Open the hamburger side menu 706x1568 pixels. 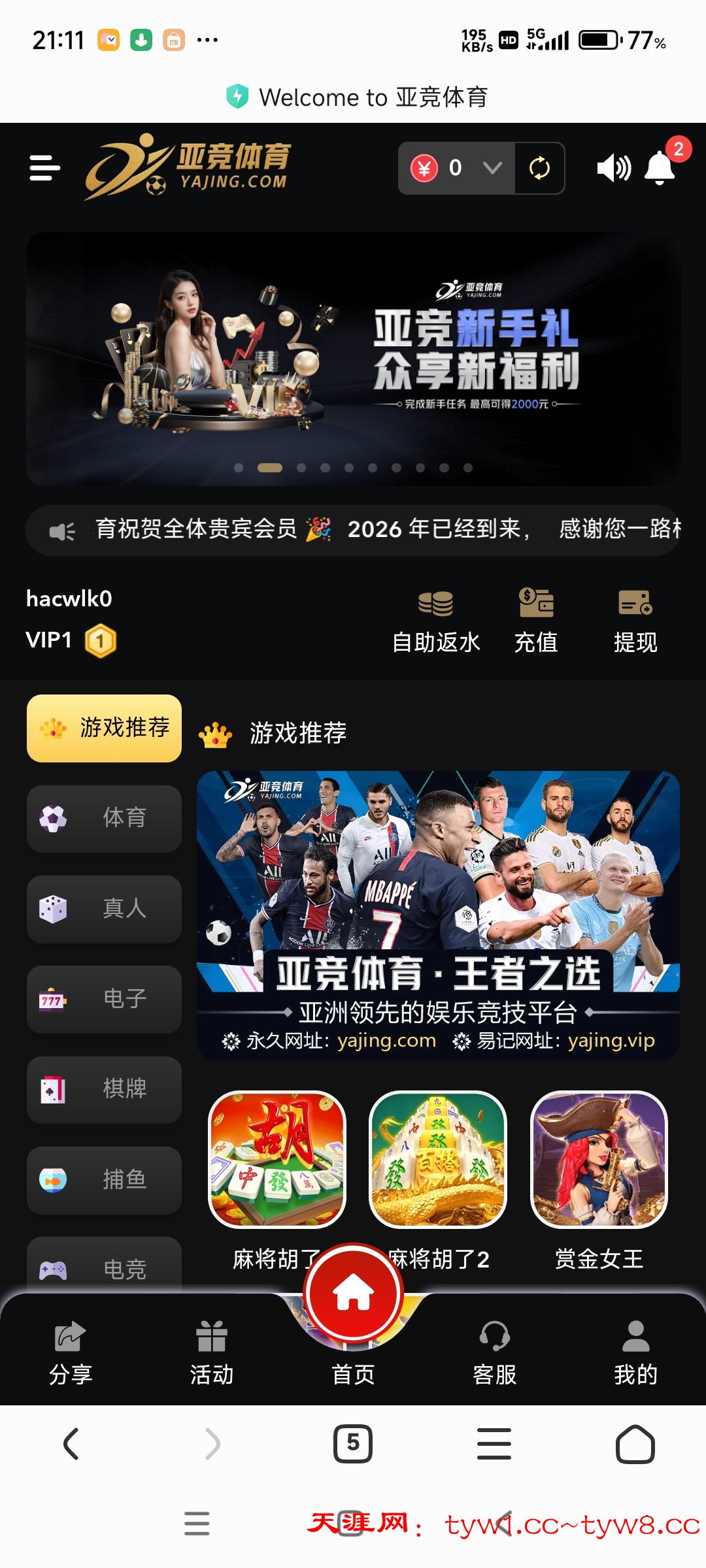point(44,168)
